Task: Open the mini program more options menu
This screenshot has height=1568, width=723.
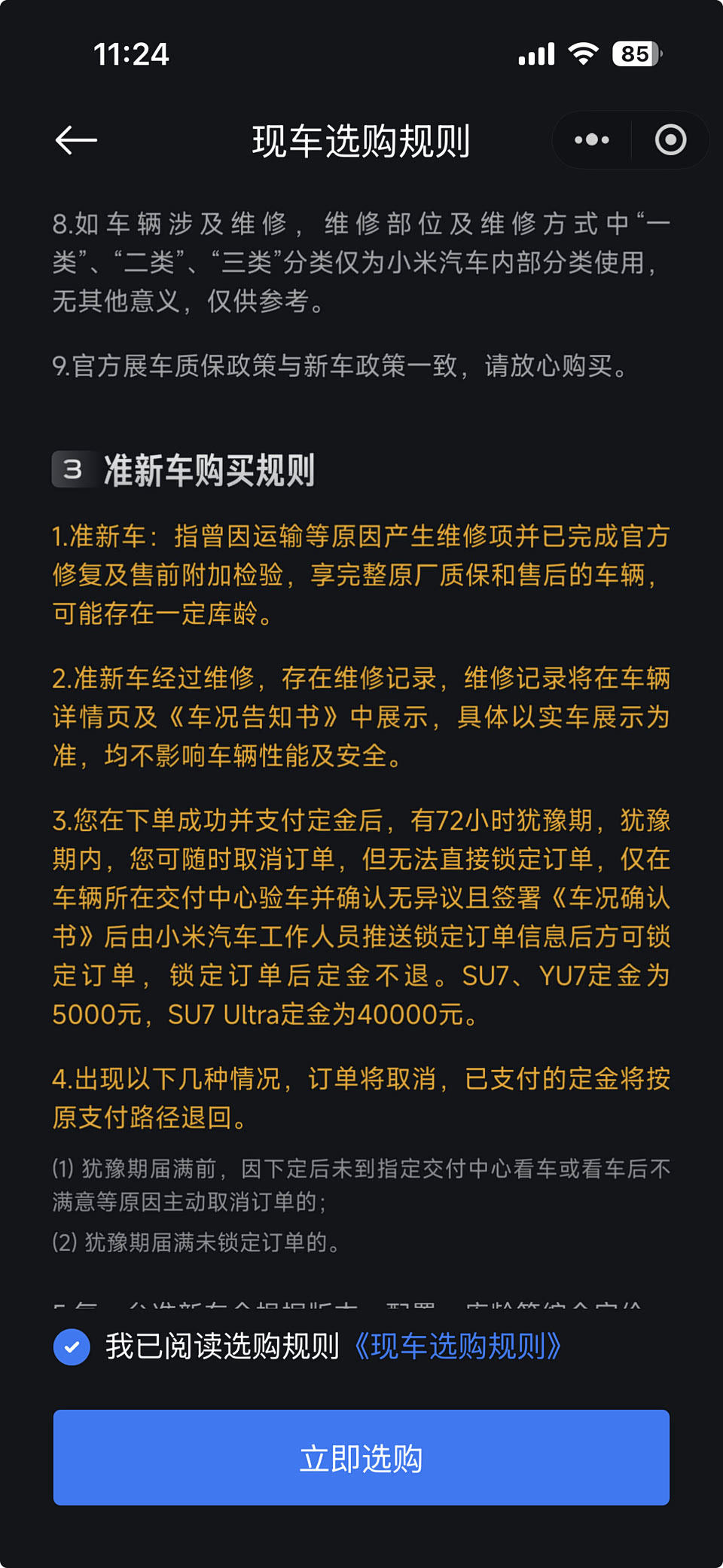Action: click(x=592, y=140)
